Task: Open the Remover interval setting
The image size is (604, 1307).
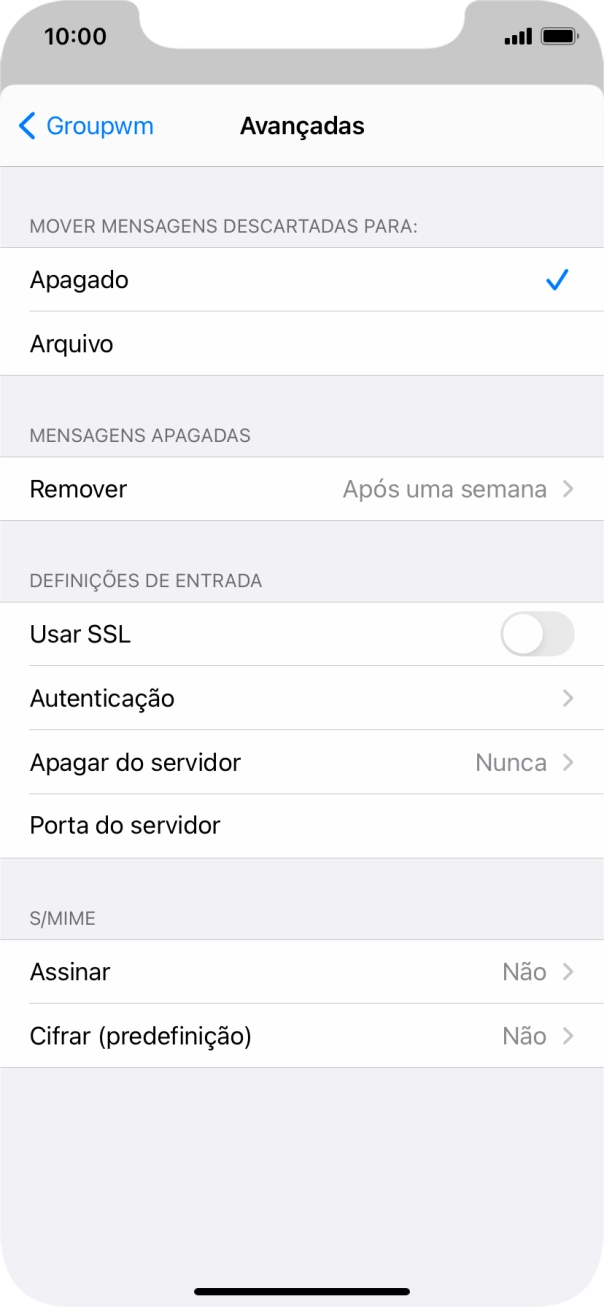Action: click(300, 489)
